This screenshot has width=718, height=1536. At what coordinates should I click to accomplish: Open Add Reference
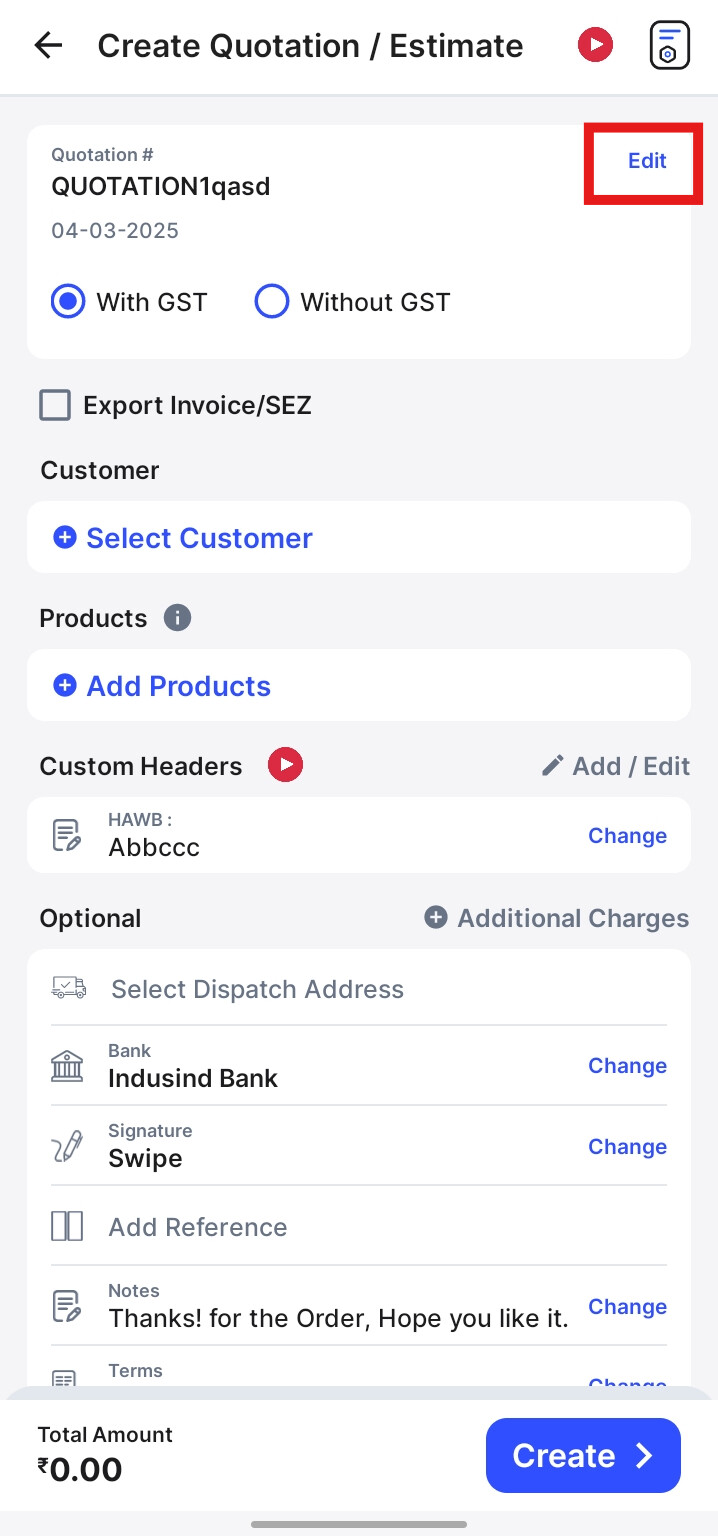(x=359, y=1227)
